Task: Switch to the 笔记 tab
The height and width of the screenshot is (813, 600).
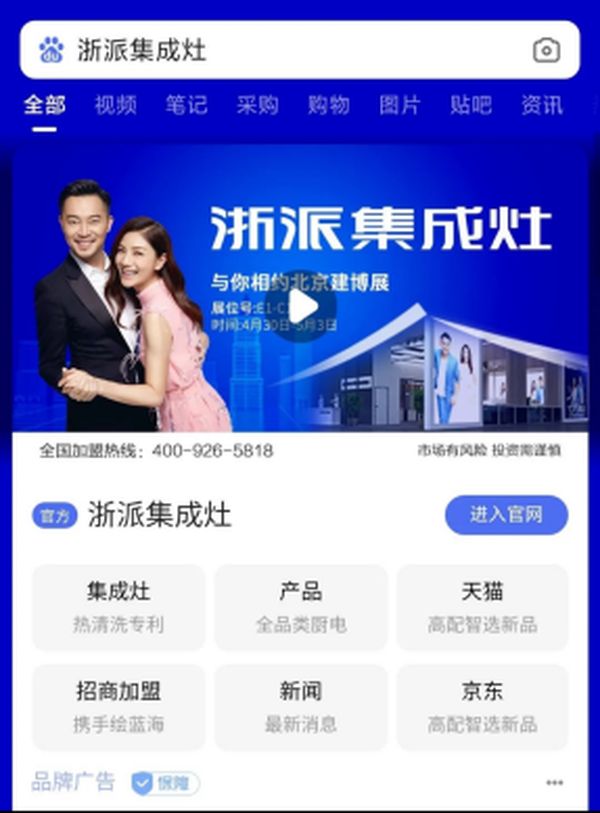Action: 186,105
